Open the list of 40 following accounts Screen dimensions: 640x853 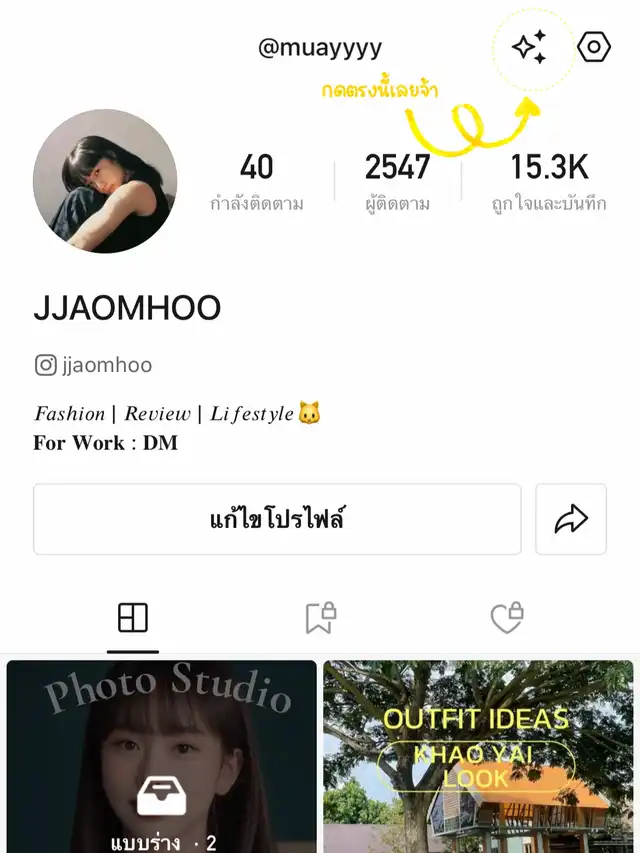[x=256, y=181]
